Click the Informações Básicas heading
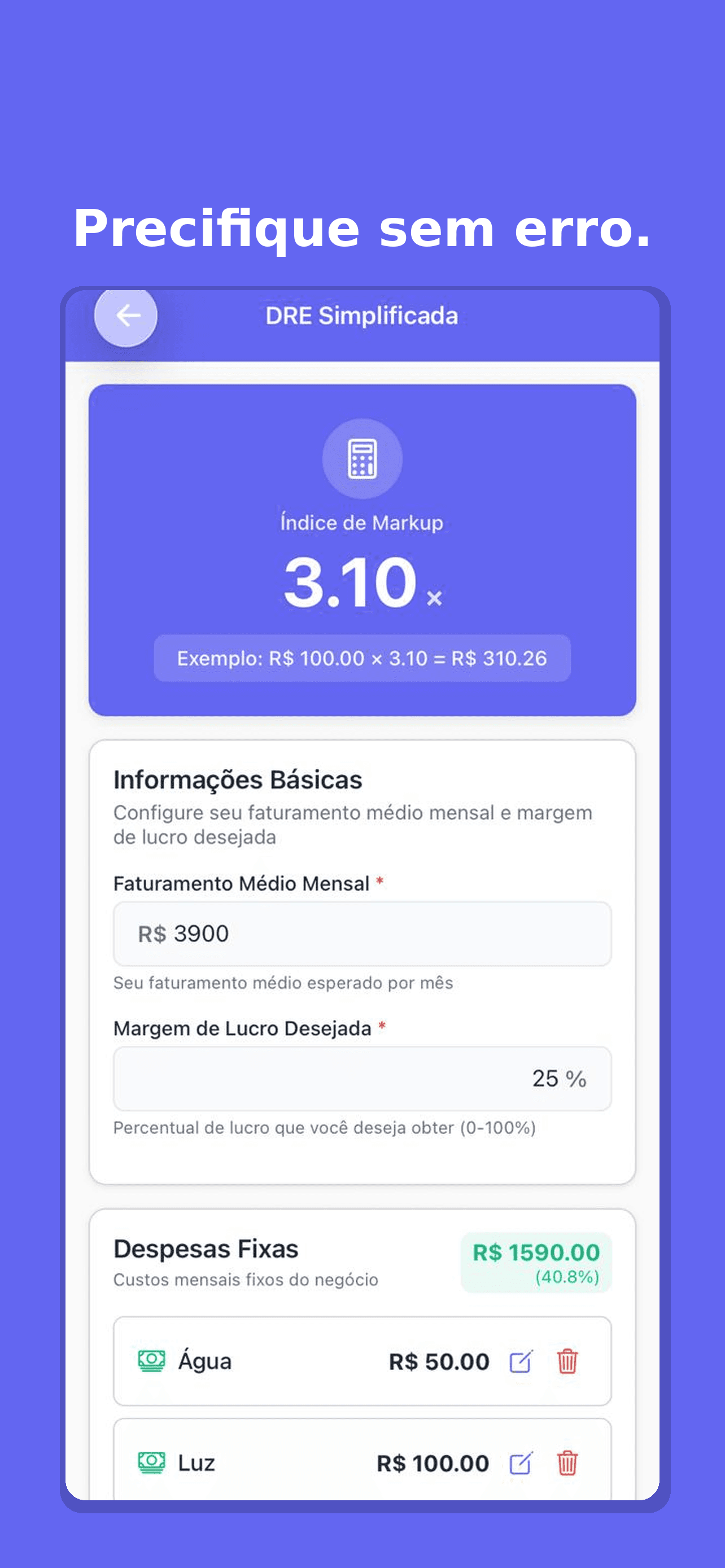This screenshot has width=725, height=1568. pos(237,779)
